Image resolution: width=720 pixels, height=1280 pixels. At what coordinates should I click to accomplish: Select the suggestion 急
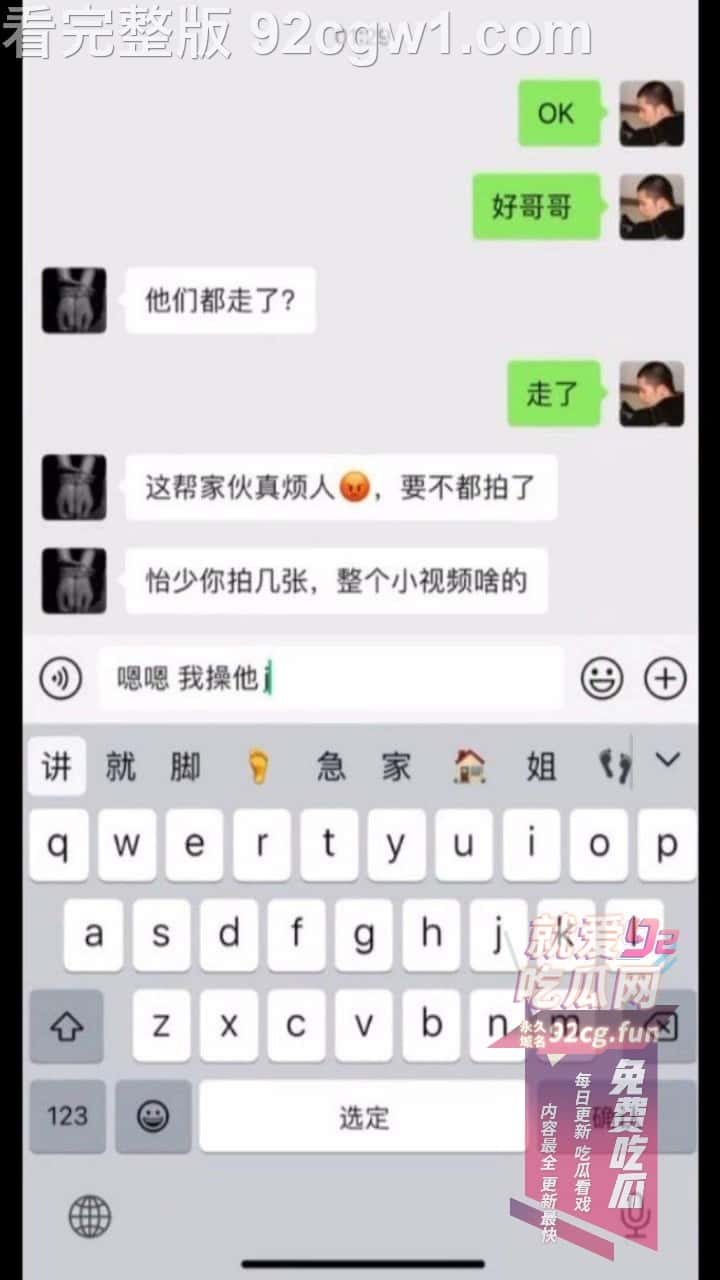tap(331, 767)
